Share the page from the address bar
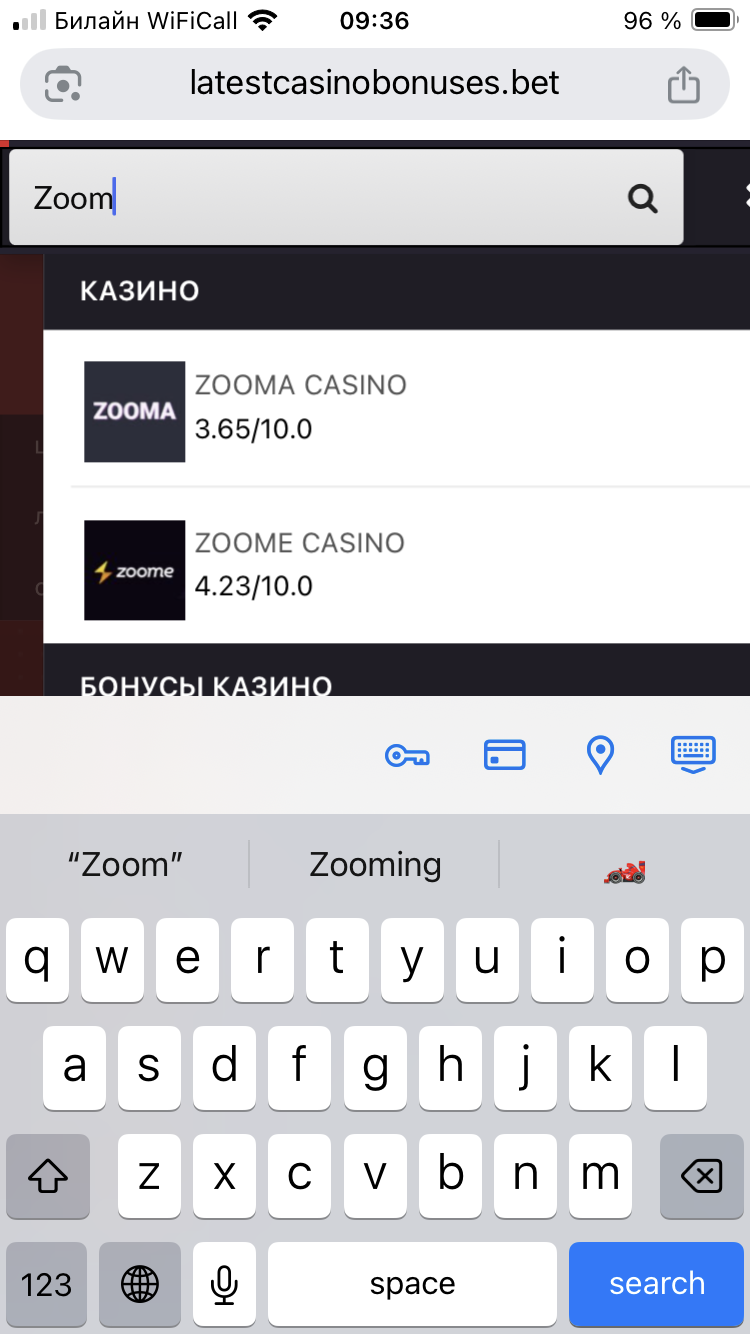The width and height of the screenshot is (750, 1334). pyautogui.click(x=683, y=84)
